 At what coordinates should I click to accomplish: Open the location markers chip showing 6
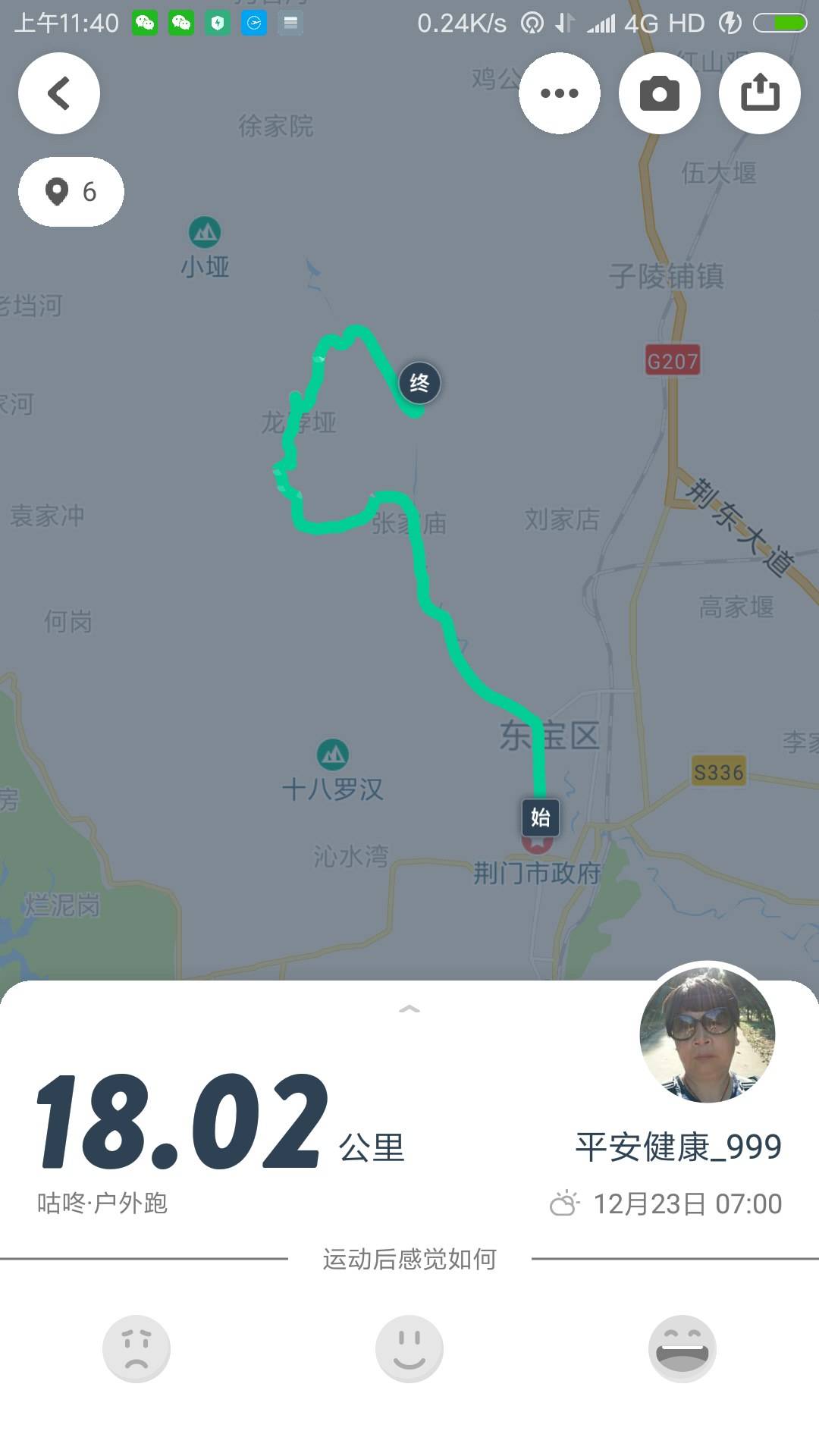click(71, 192)
